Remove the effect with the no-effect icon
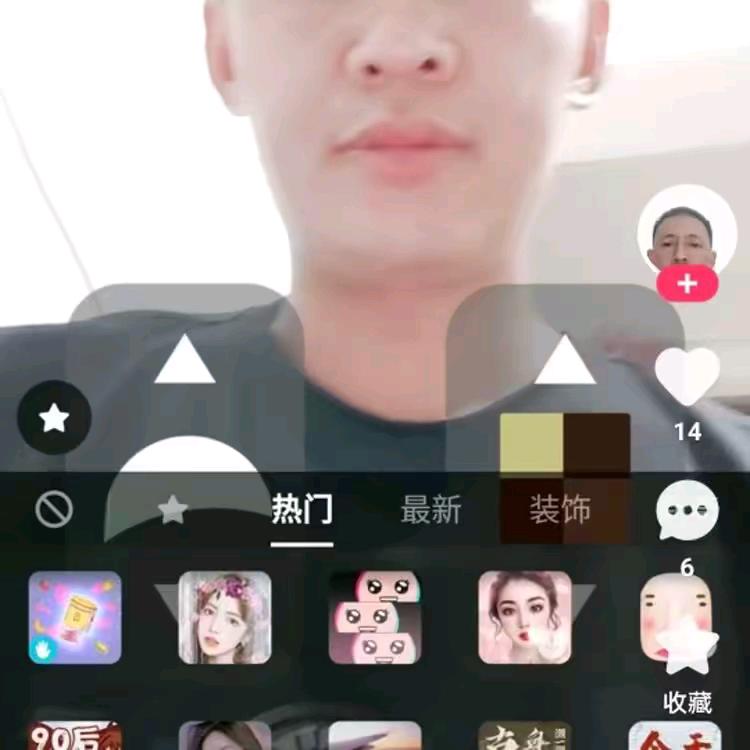Screen dimensions: 750x750 pyautogui.click(x=54, y=510)
